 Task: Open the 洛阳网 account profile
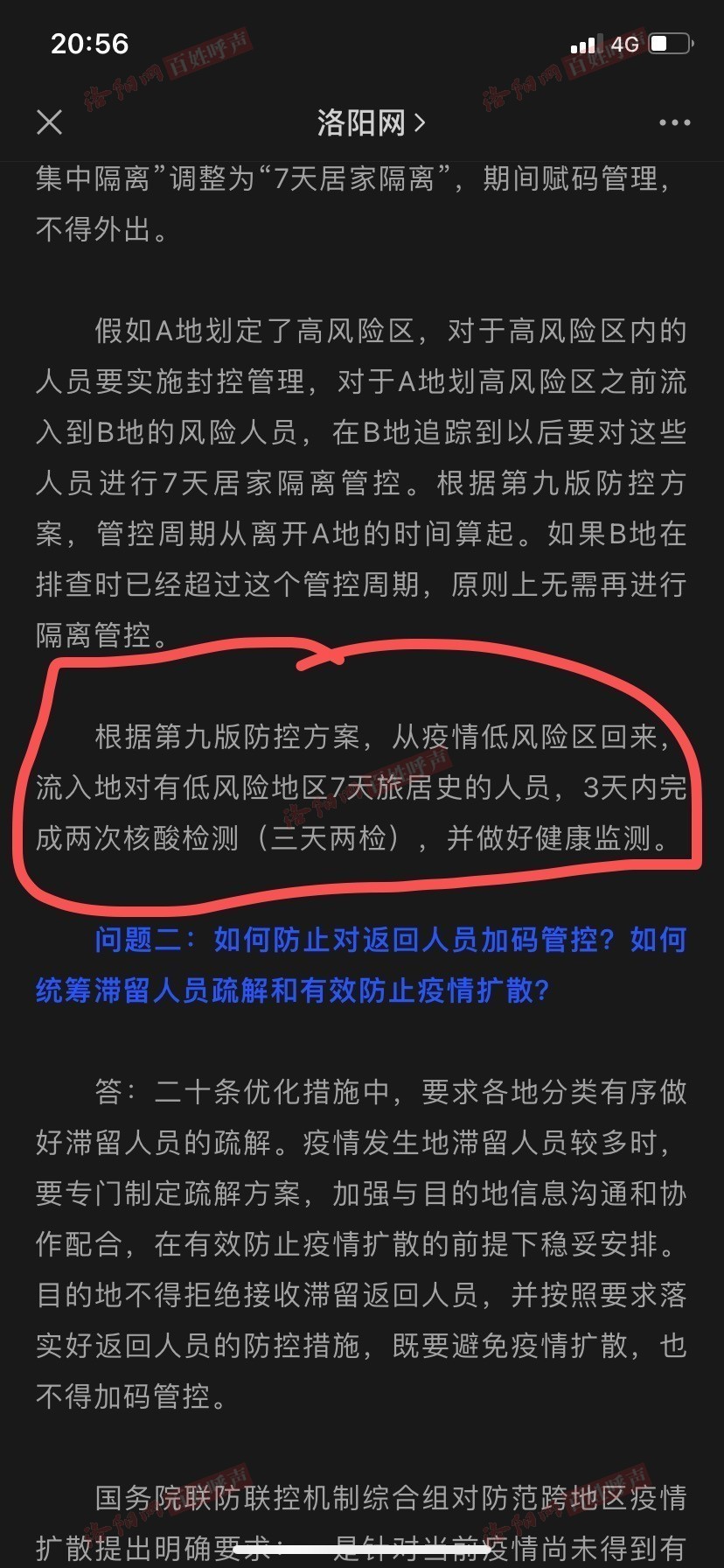point(371,122)
